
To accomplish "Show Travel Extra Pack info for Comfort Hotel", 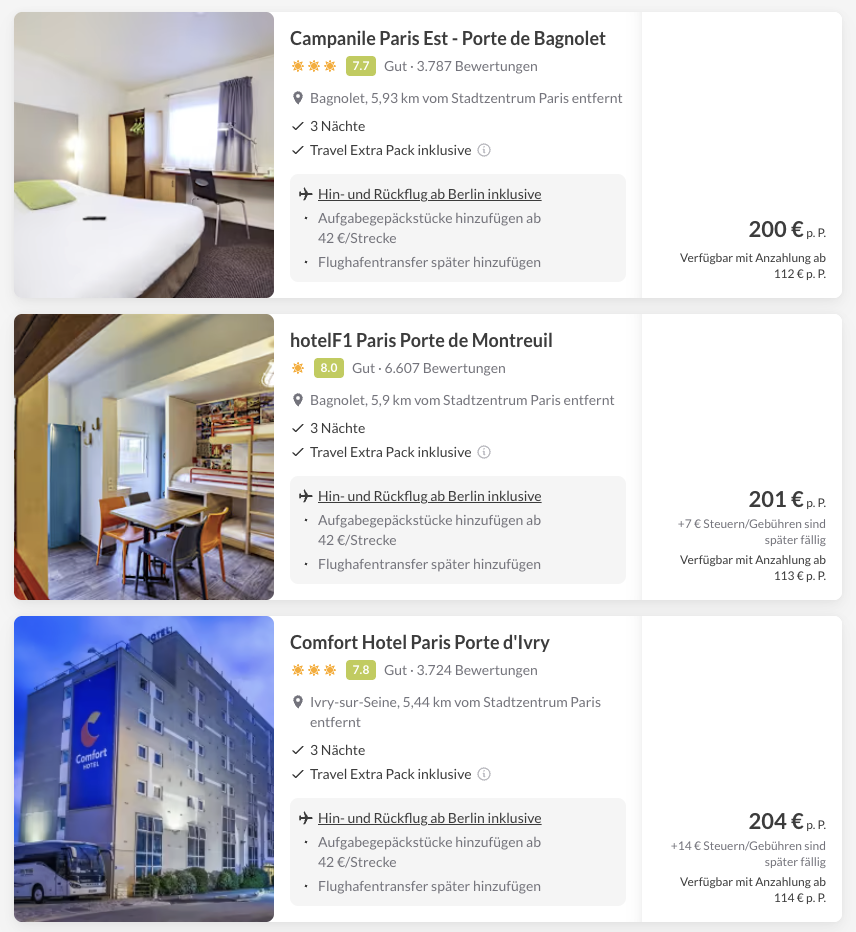I will click(484, 775).
